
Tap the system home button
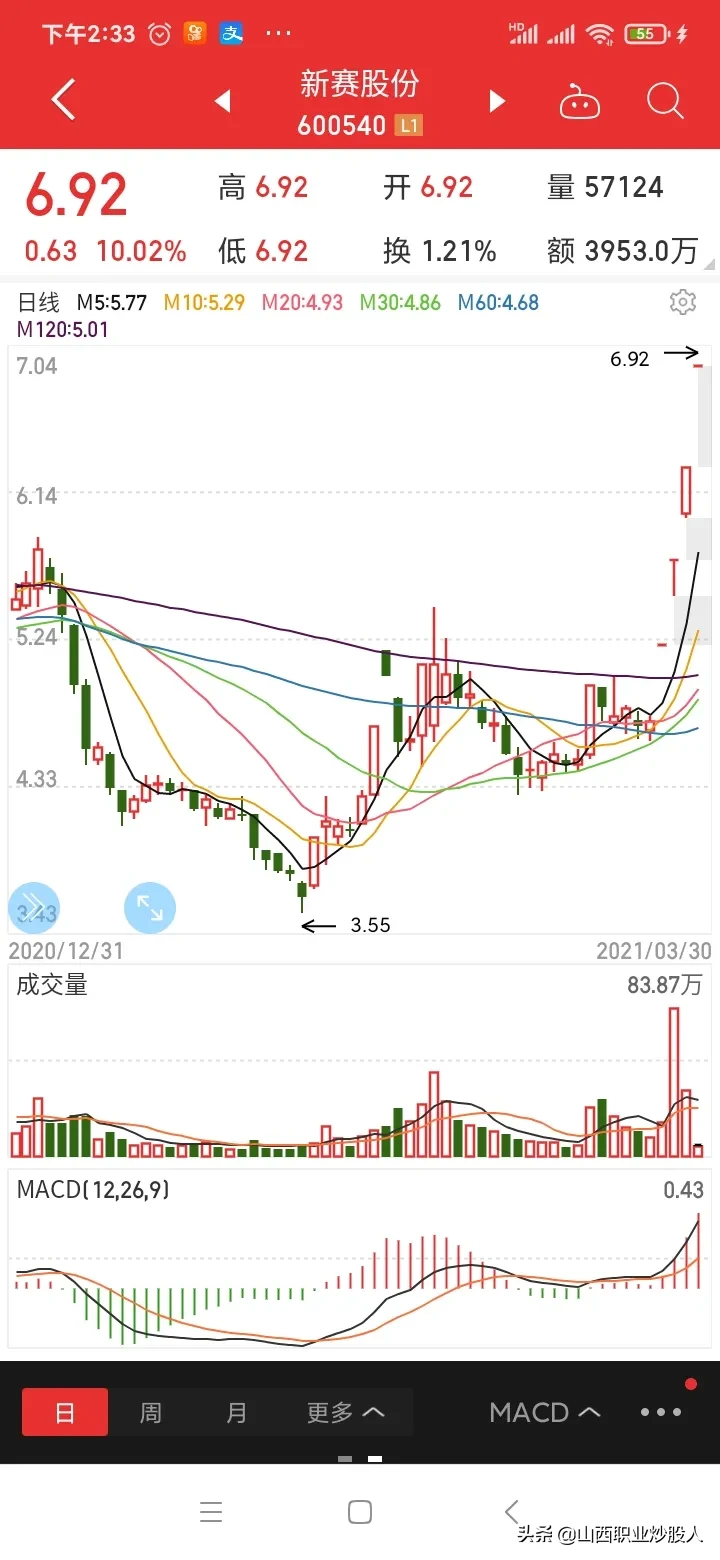coord(360,1512)
